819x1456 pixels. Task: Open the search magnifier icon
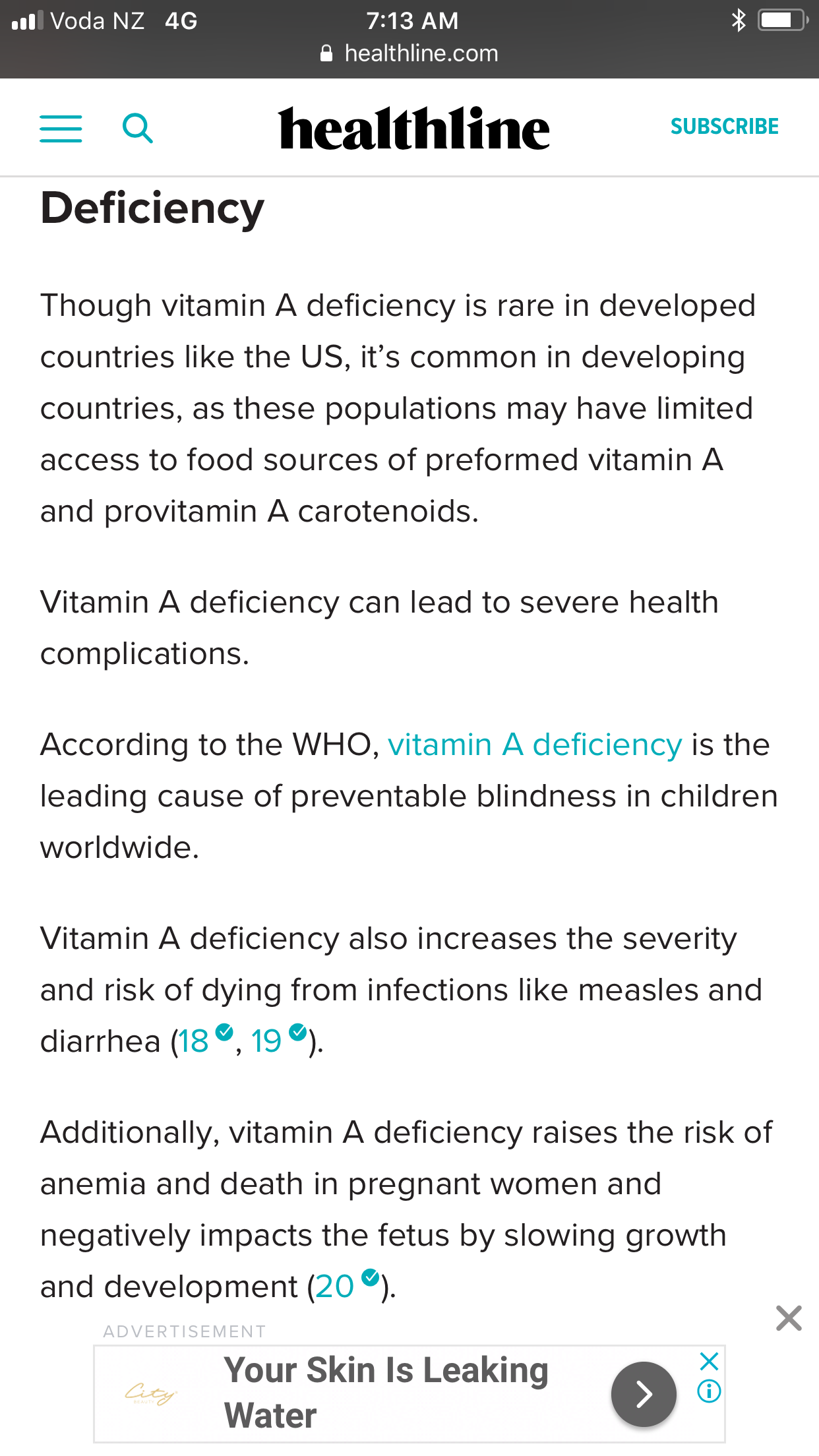click(138, 128)
